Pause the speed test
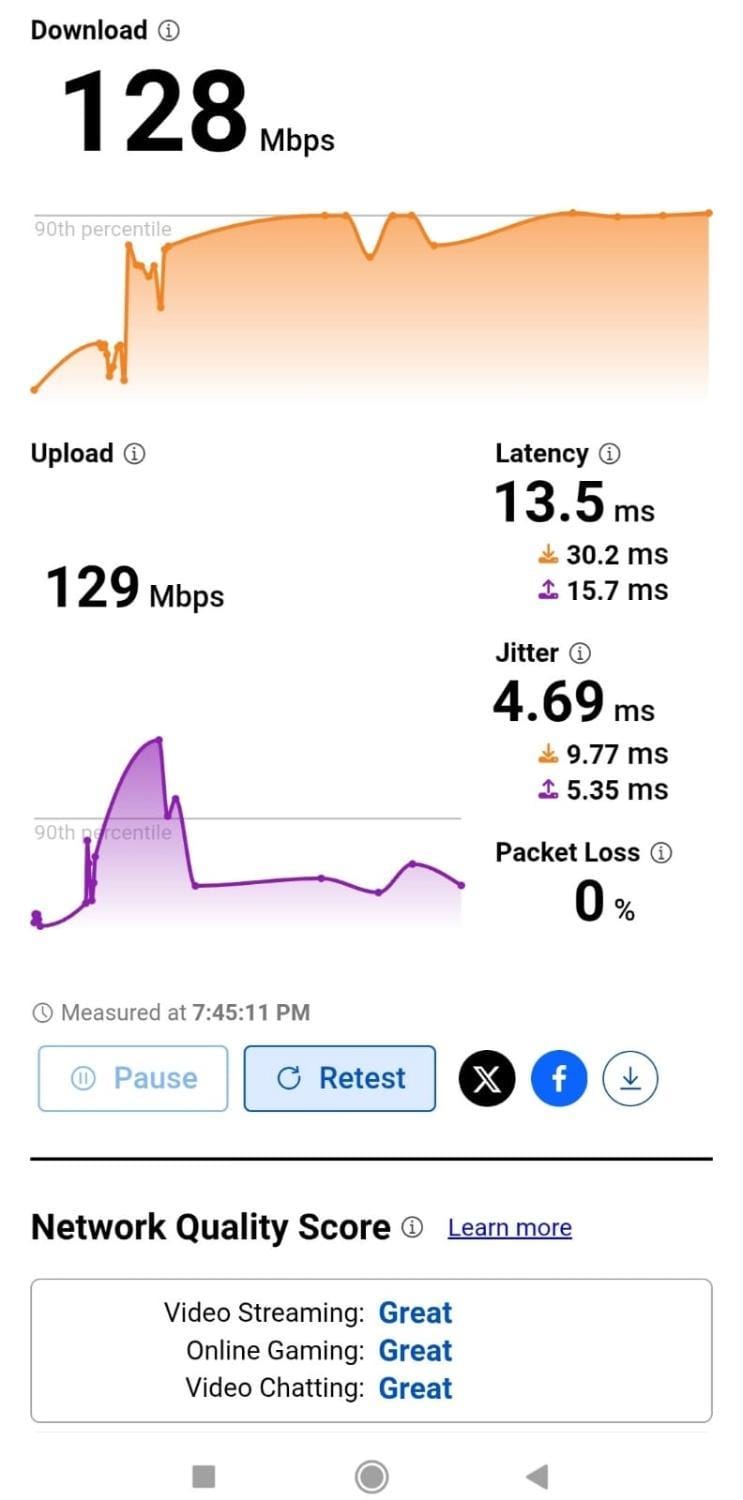The height and width of the screenshot is (1500, 743). 133,1078
